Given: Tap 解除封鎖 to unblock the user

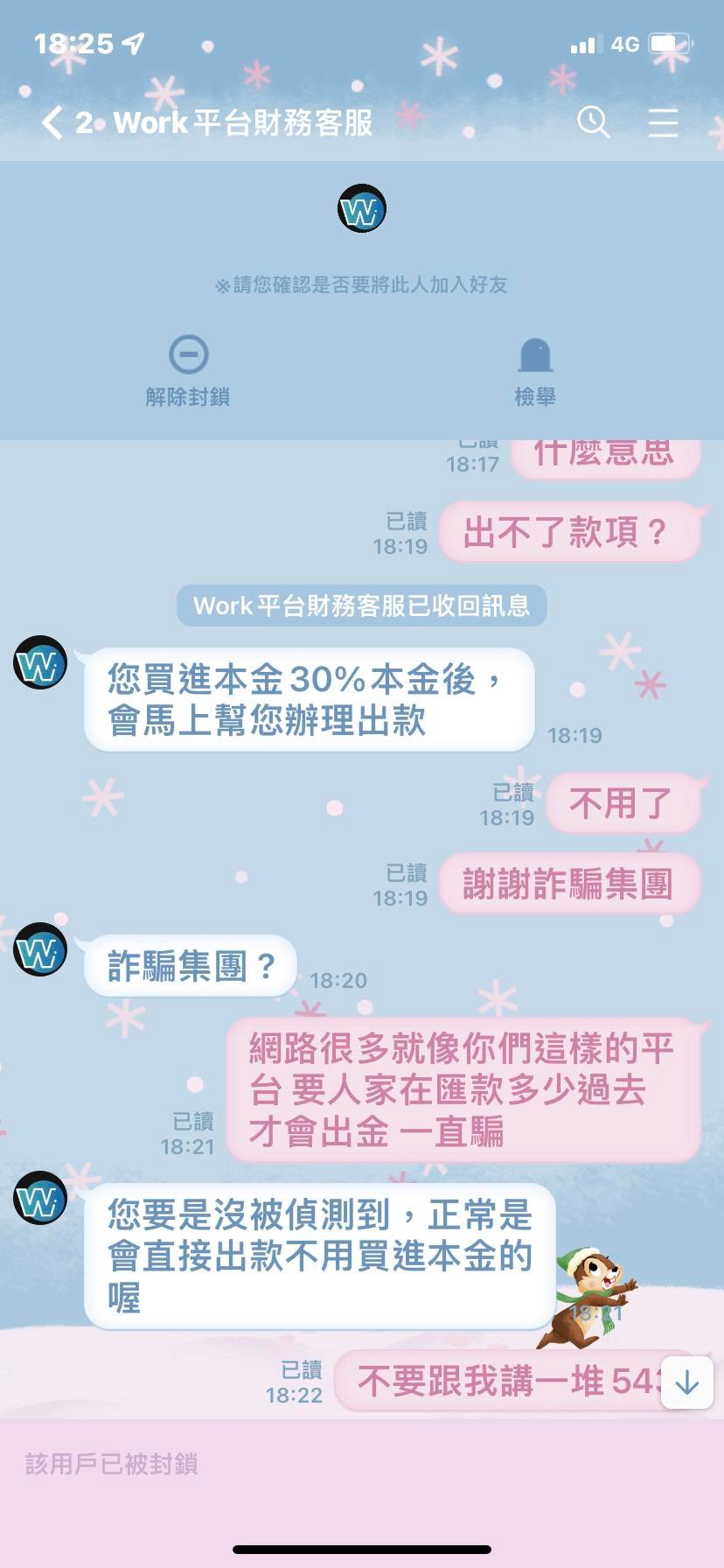Looking at the screenshot, I should [x=188, y=370].
